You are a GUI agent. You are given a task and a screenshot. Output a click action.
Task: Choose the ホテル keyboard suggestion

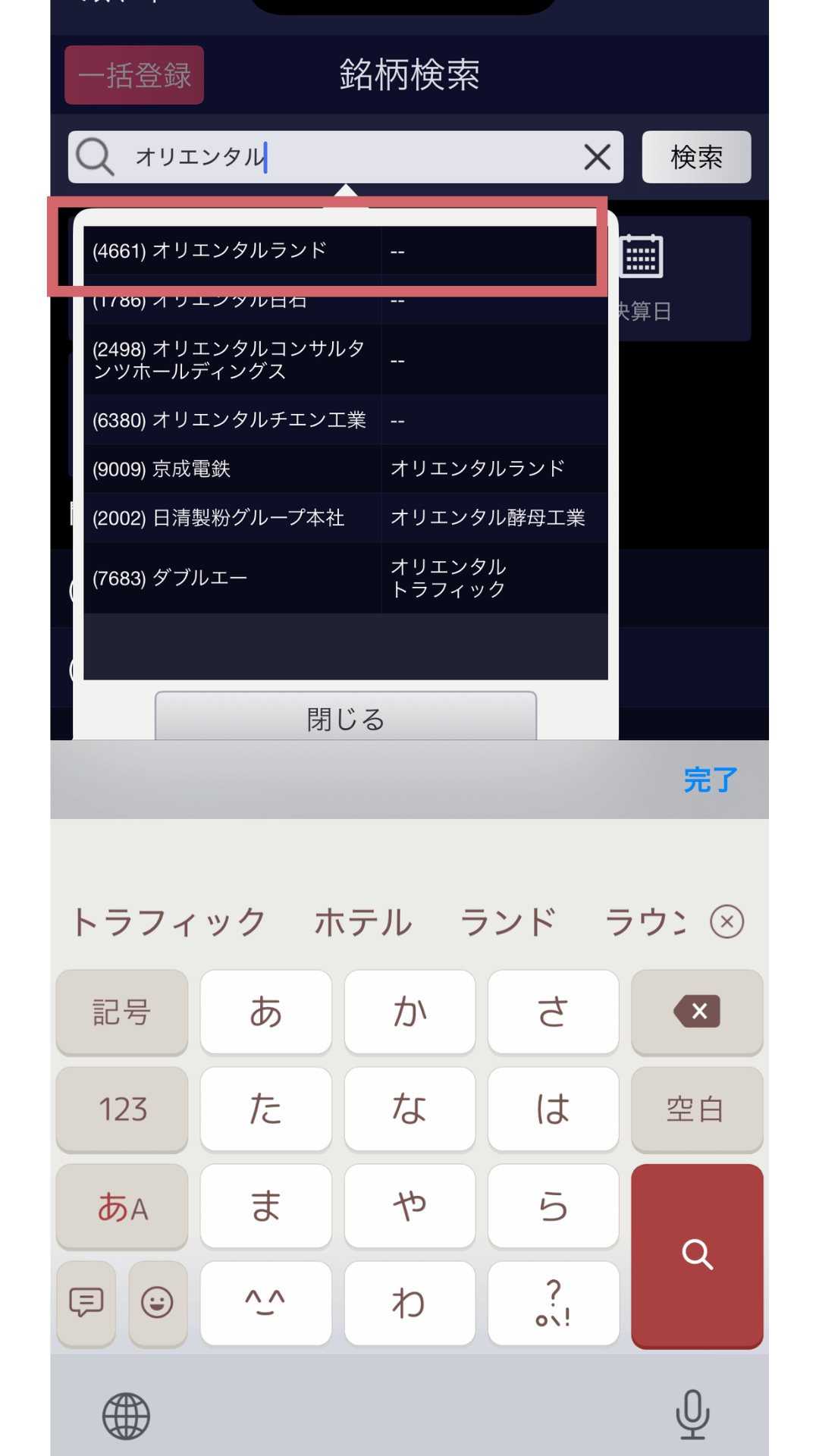pyautogui.click(x=363, y=922)
